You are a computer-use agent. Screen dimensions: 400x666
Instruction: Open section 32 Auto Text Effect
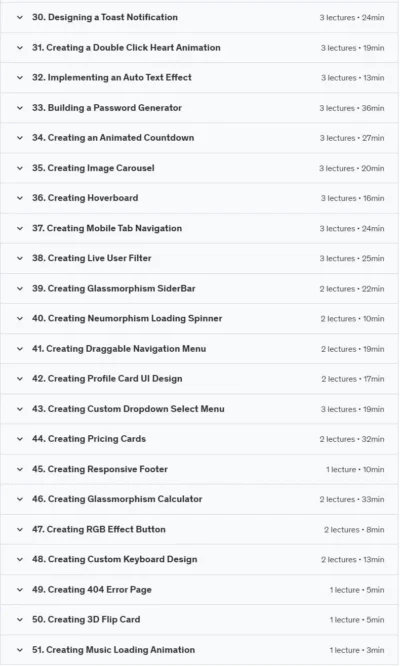click(199, 78)
